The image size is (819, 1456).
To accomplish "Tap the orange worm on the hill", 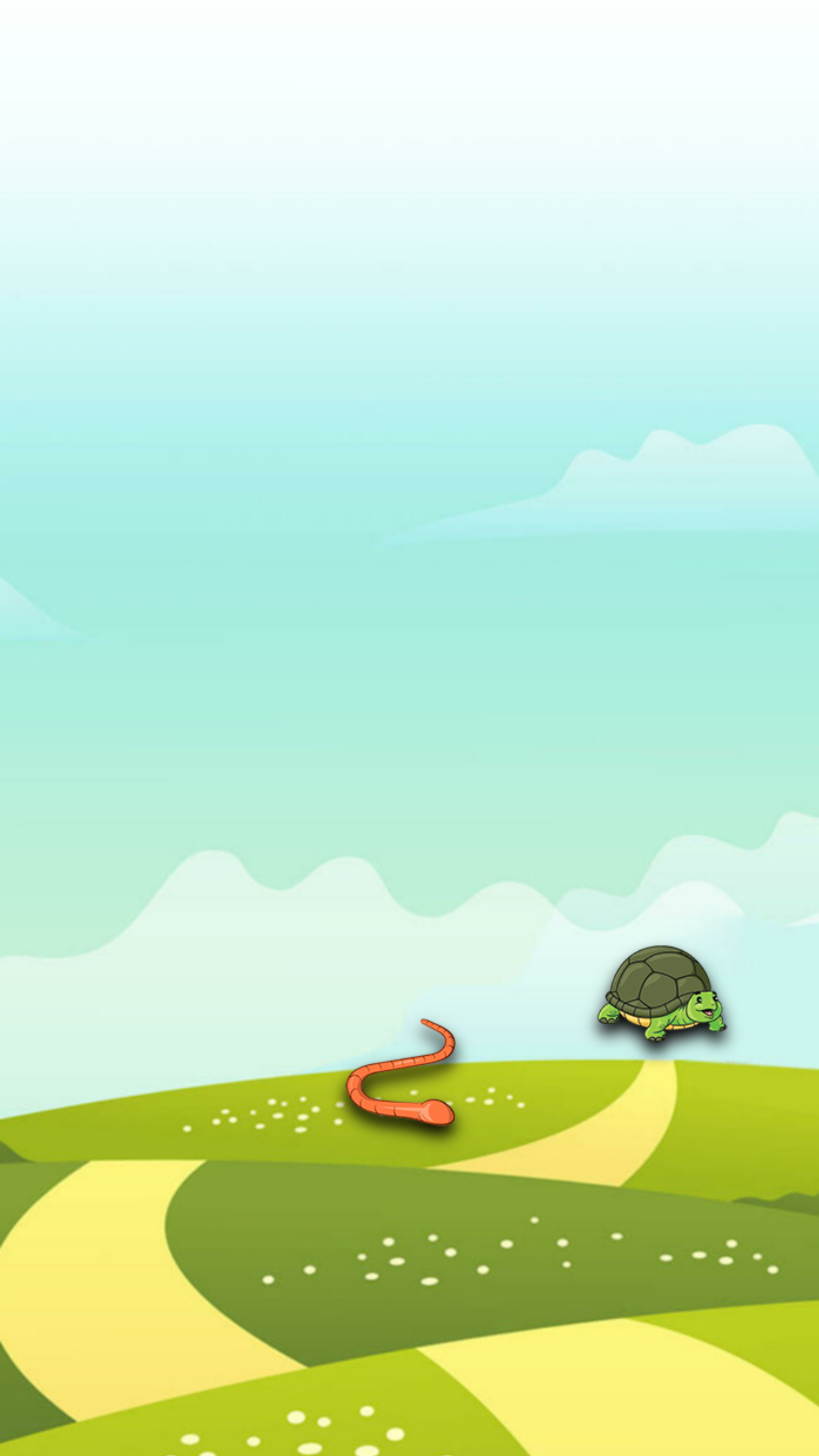I will 400,1072.
